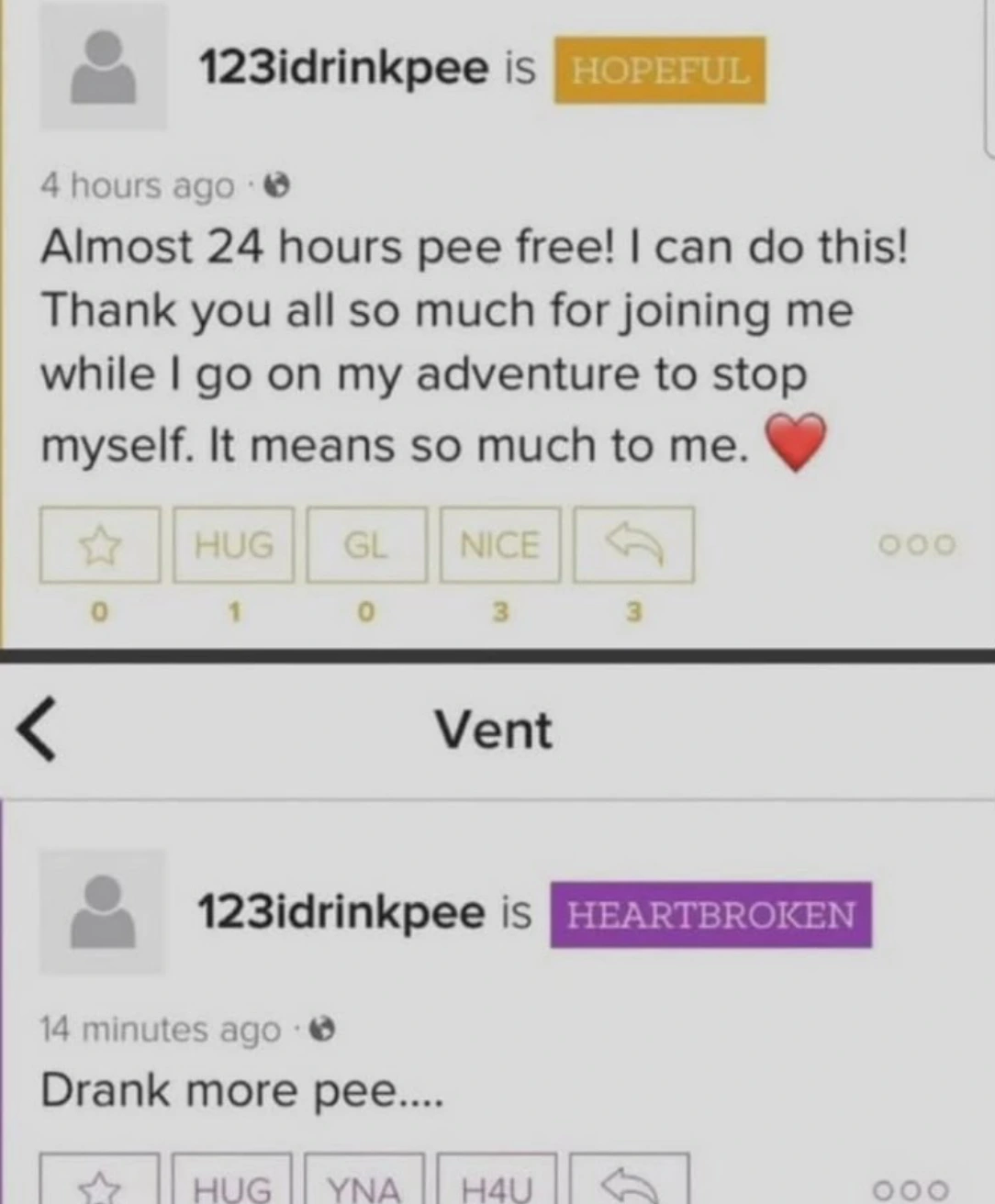Viewport: 995px width, 1204px height.
Task: Open more options on the Heartbroken post
Action: (x=911, y=1189)
